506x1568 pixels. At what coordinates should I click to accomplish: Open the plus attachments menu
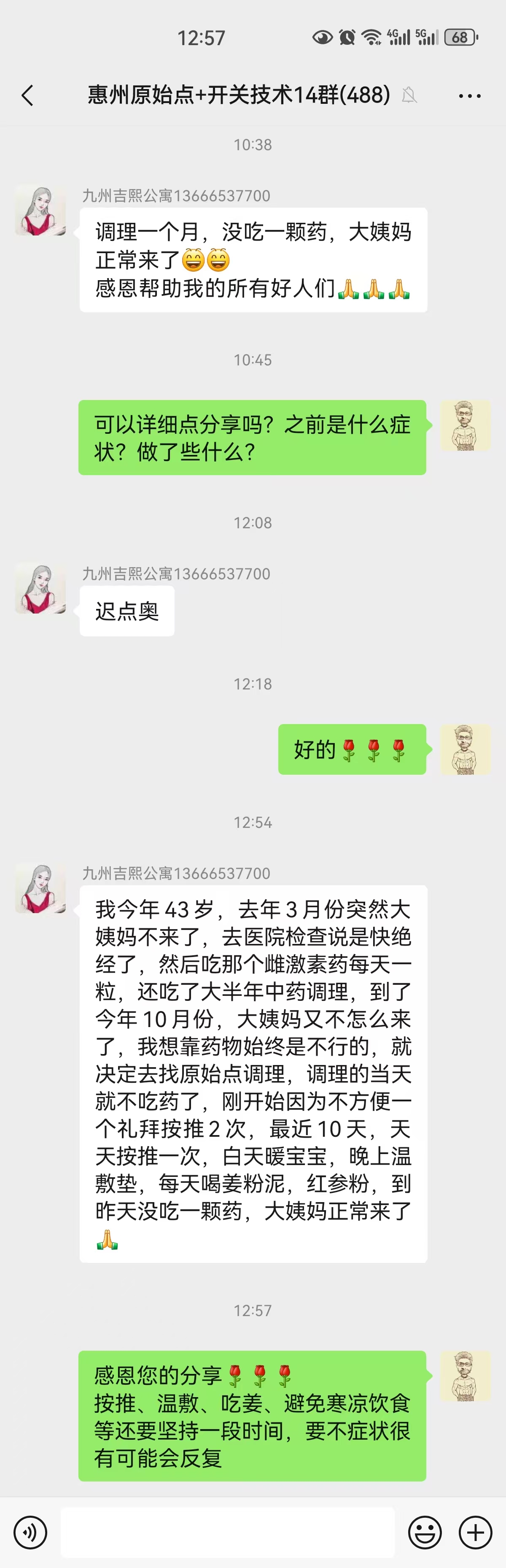475,1532
